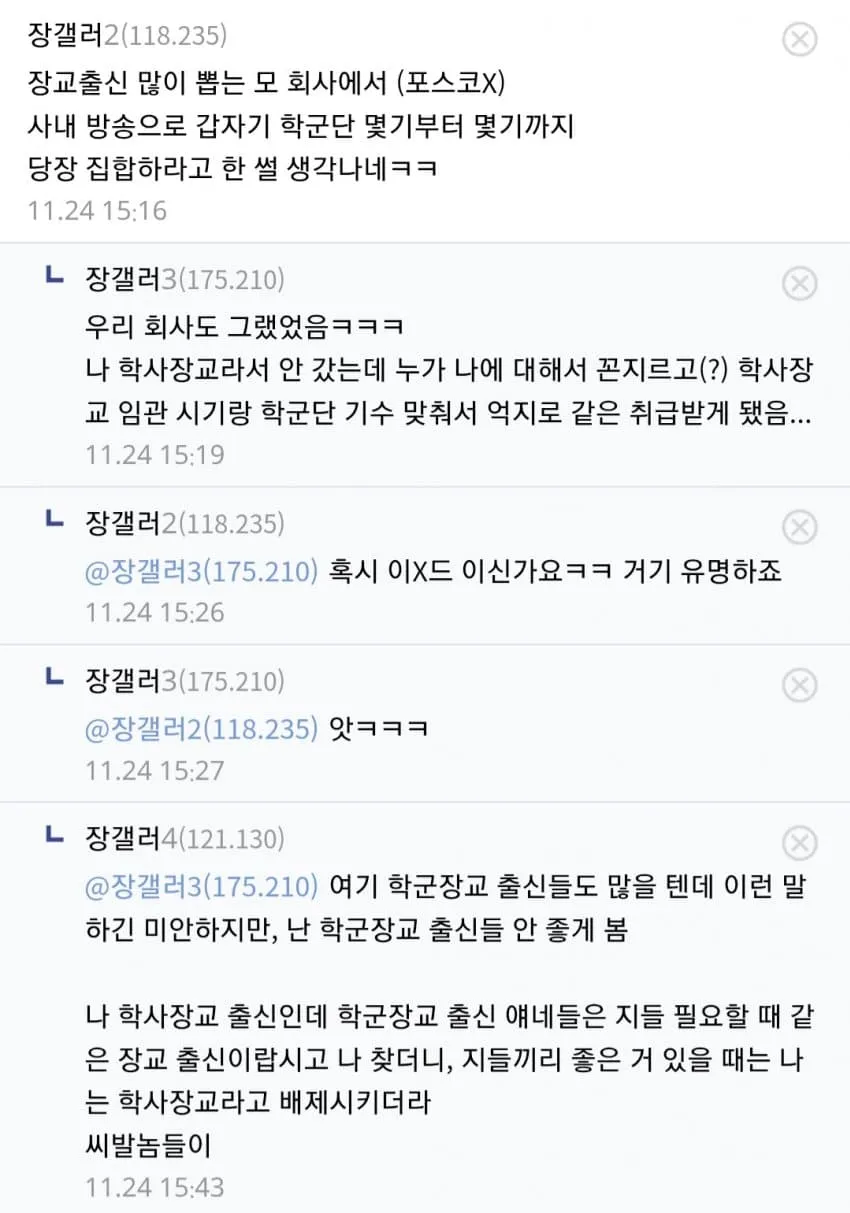Image resolution: width=850 pixels, height=1213 pixels.
Task: Open the @장갤러3 mention in 장갤러2's 15:26 reply
Action: coord(201,571)
